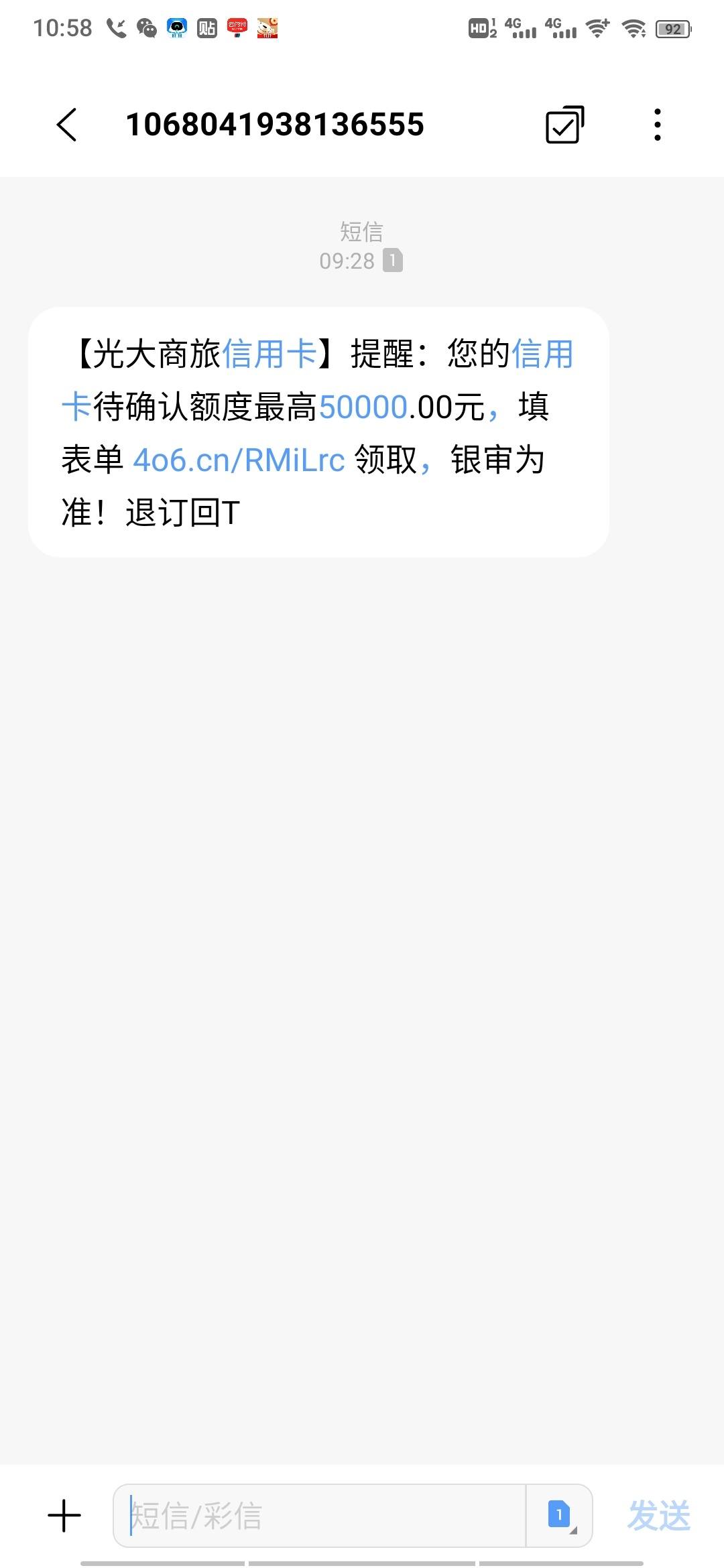Open the 4o6.cn/RMiLrc link

coord(239,460)
